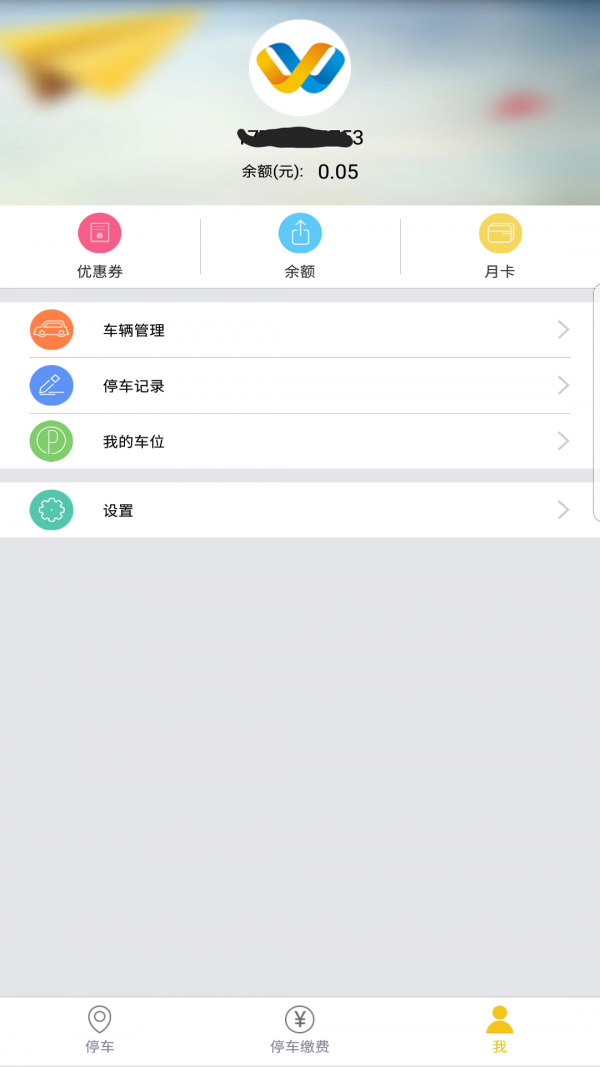View the 余额 balance page
Image resolution: width=600 pixels, height=1067 pixels.
[300, 245]
